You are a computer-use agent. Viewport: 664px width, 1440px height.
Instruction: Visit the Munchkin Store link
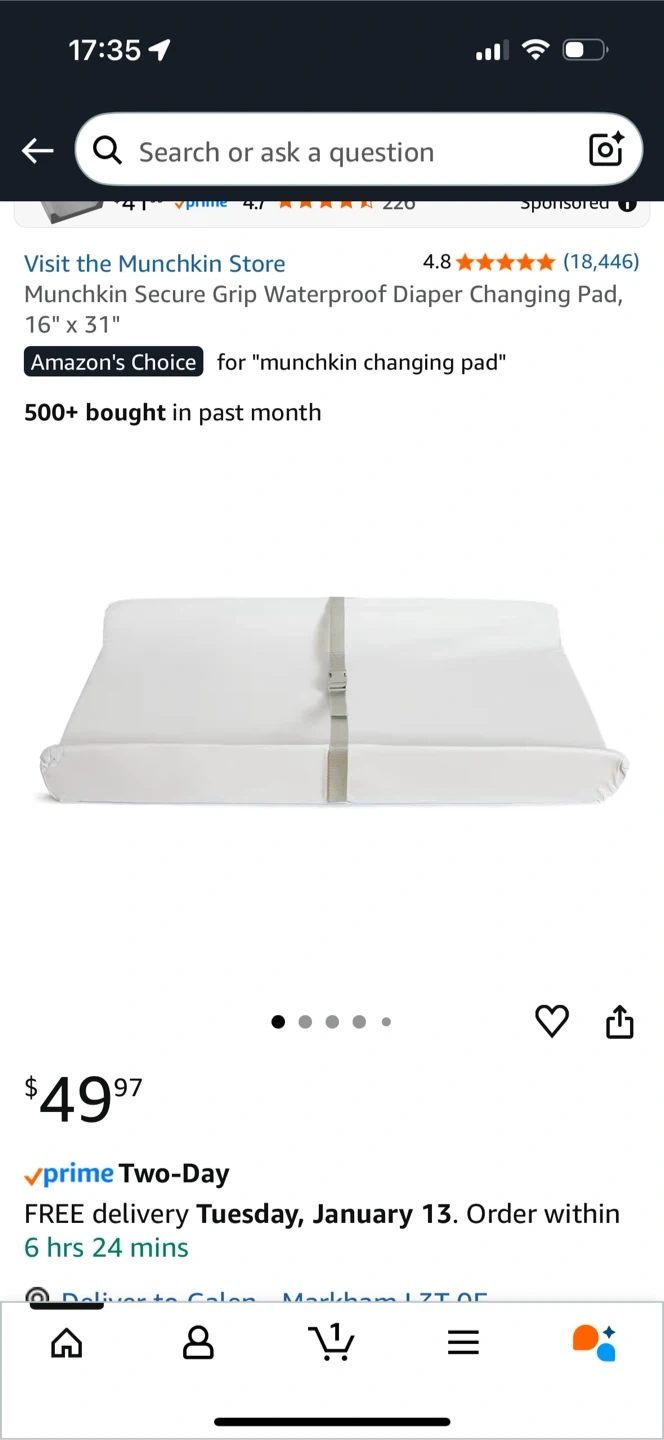click(x=154, y=263)
